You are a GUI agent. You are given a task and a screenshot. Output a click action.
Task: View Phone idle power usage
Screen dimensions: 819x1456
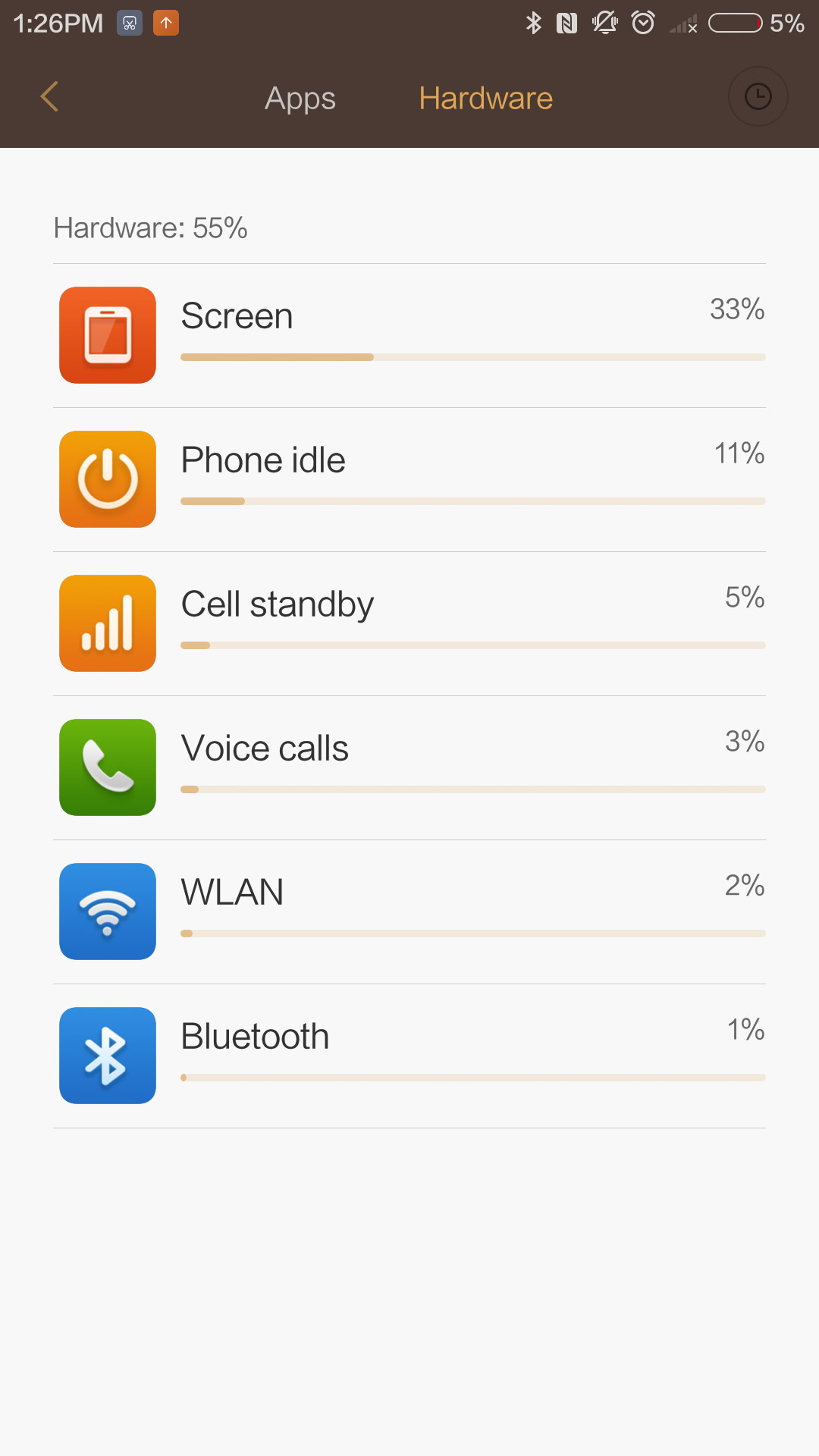pos(409,479)
